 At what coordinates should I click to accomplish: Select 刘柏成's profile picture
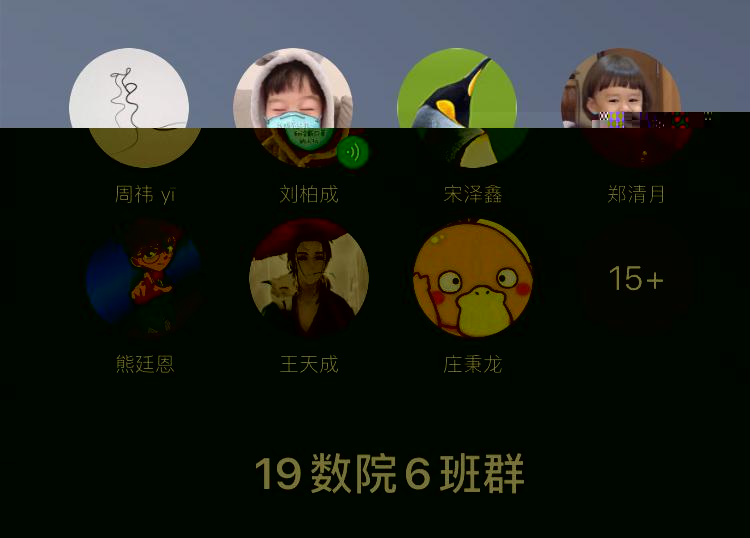coord(293,108)
